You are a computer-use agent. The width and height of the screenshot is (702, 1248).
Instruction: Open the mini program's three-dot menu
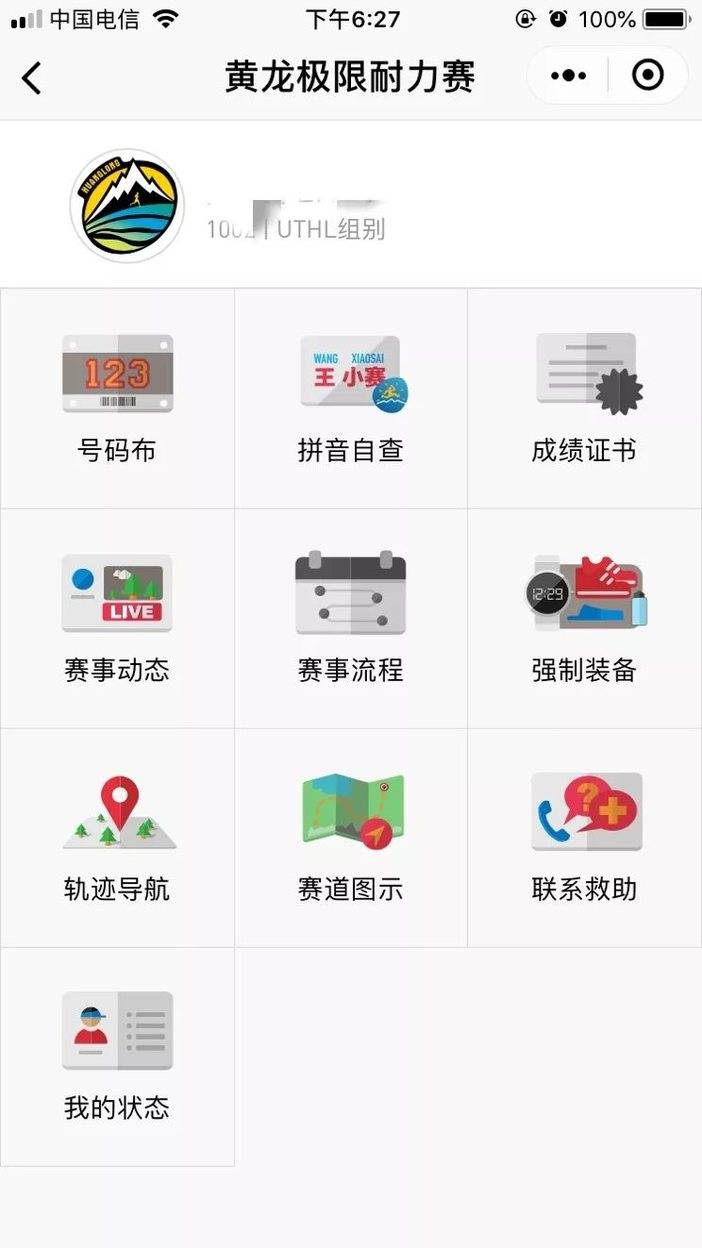568,76
